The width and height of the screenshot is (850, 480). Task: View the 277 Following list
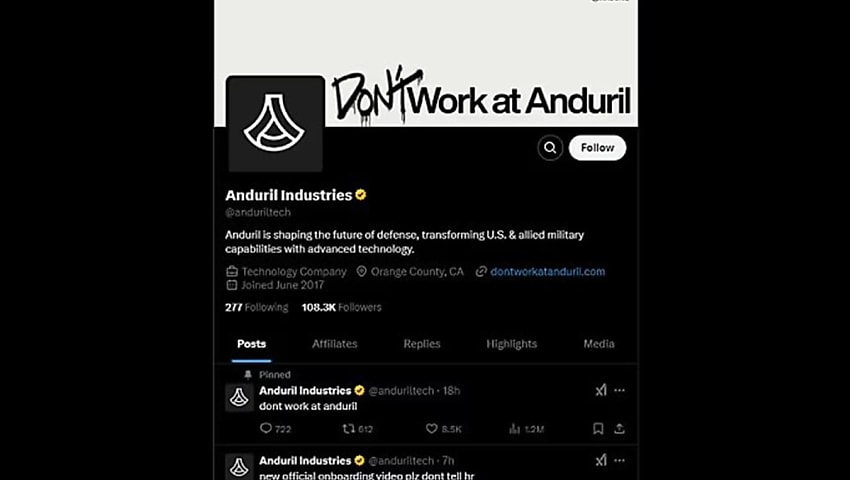256,307
